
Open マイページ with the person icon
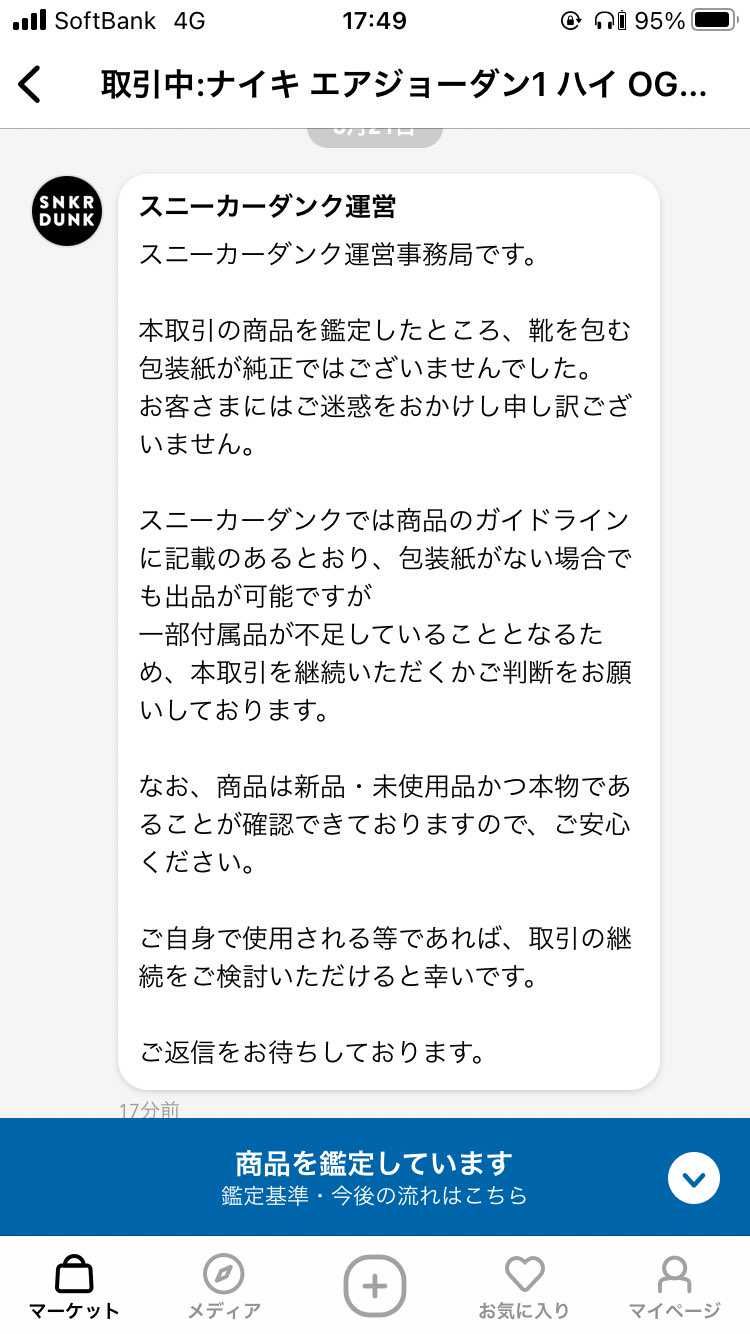(675, 1276)
